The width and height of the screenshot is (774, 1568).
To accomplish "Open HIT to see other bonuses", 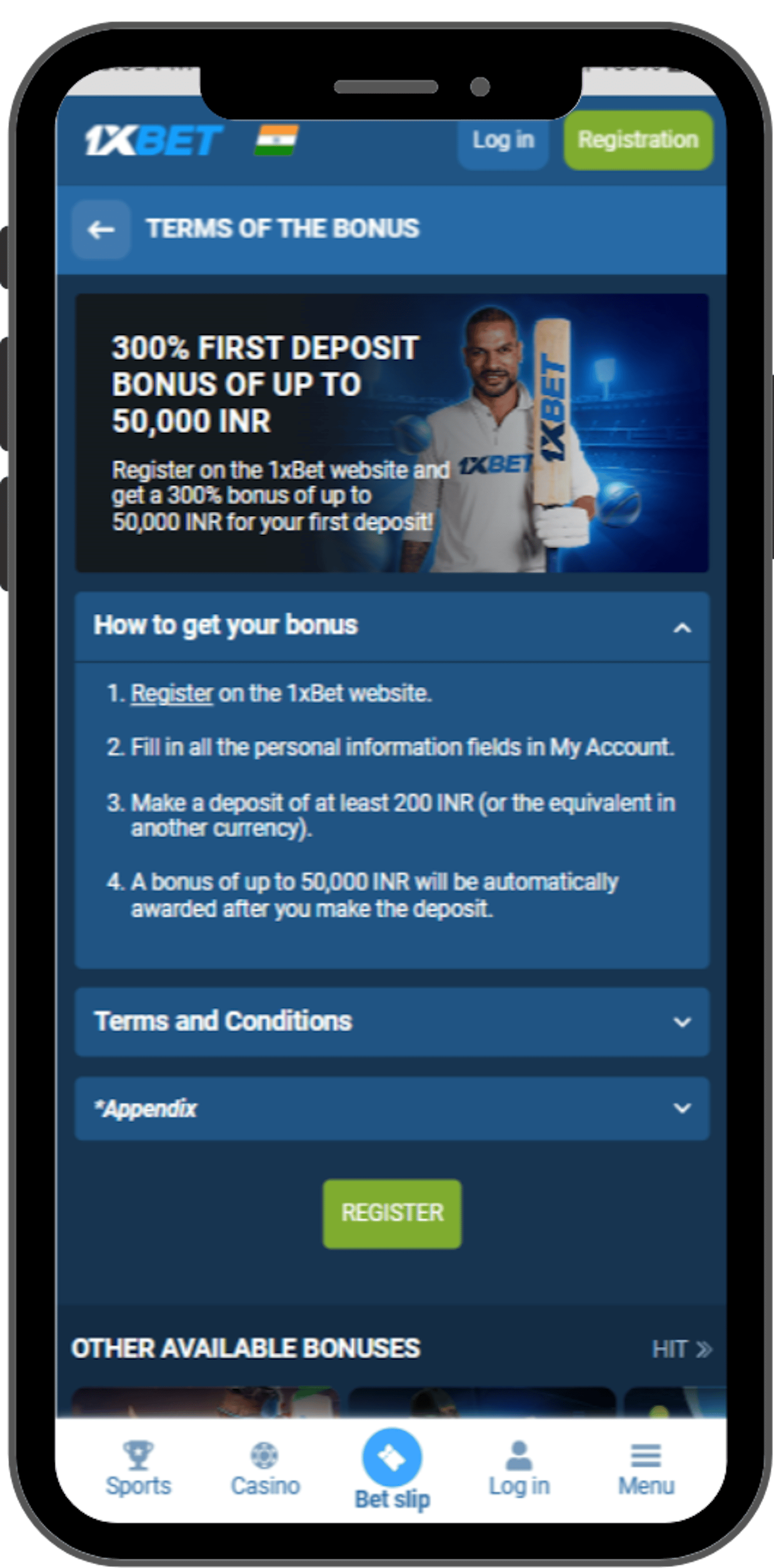I will pyautogui.click(x=682, y=1349).
